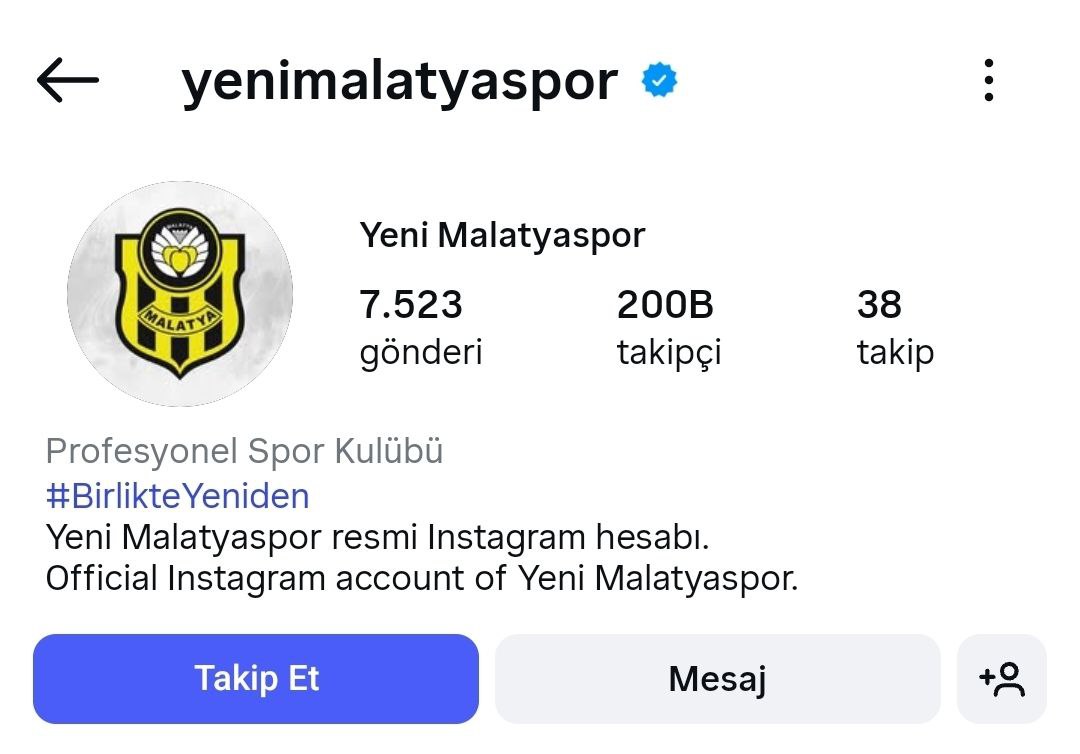View the 200B takipçi list
The width and height of the screenshot is (1080, 754).
pos(668,327)
